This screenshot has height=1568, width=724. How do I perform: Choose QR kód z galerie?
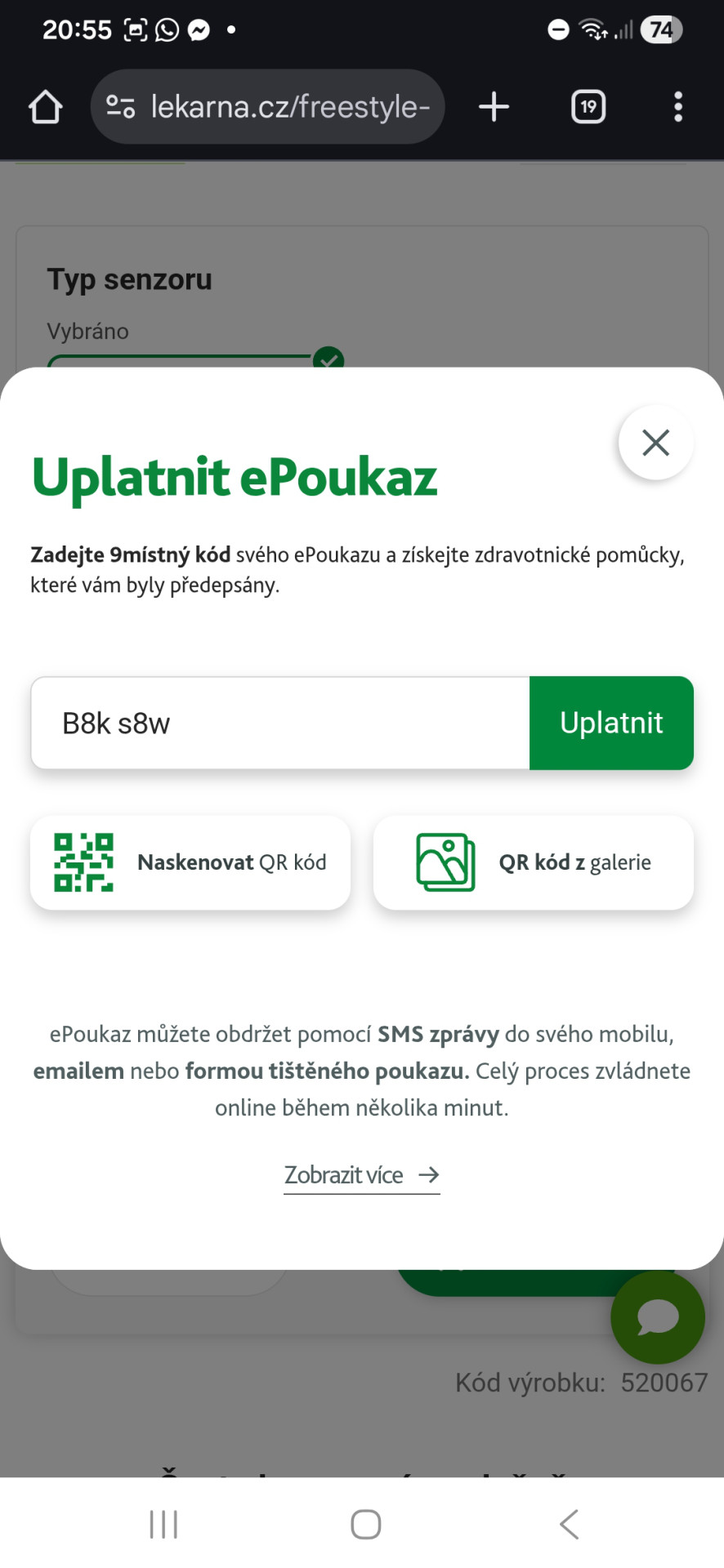(x=533, y=862)
